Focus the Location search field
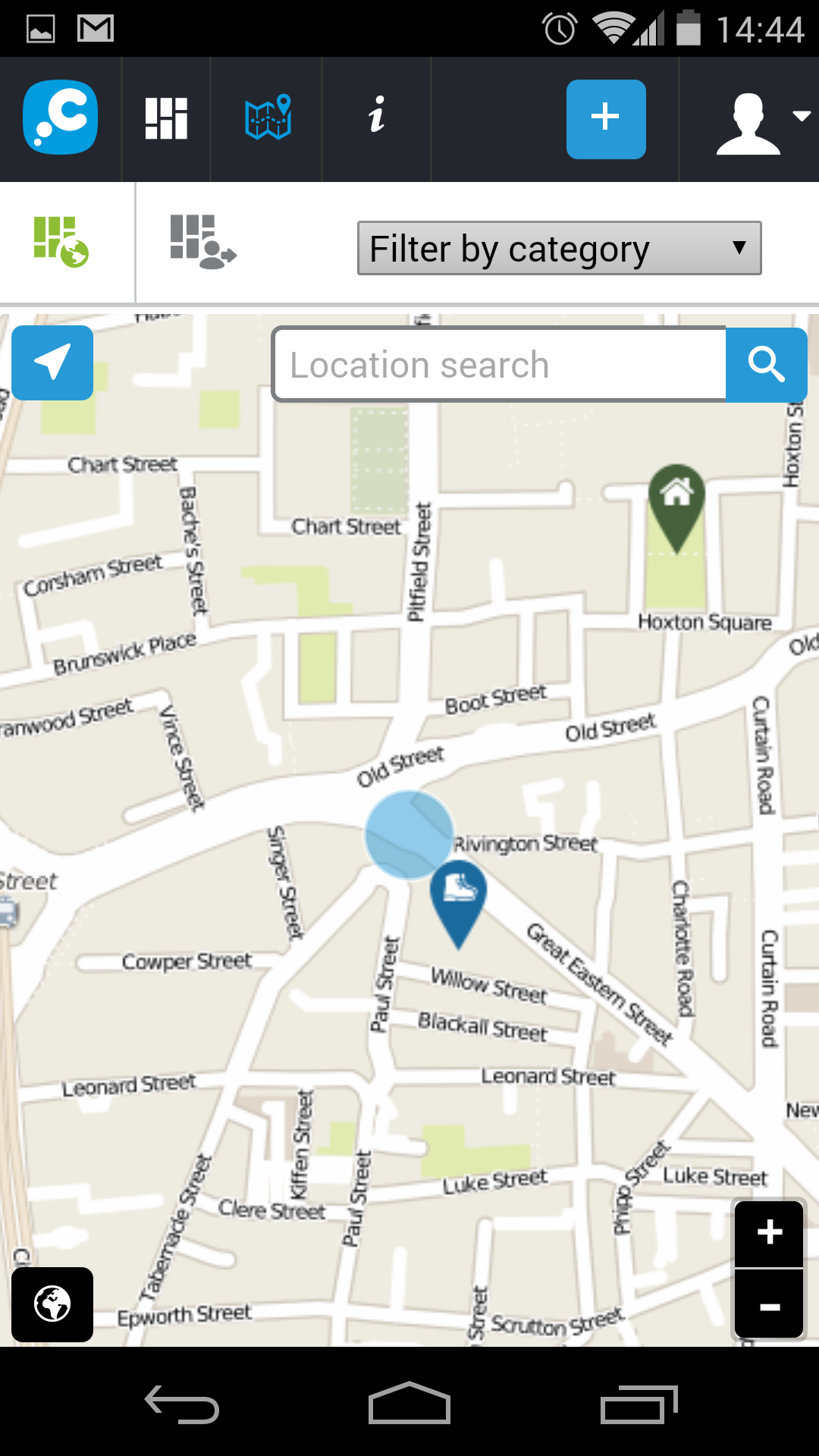Image resolution: width=819 pixels, height=1456 pixels. pos(500,365)
